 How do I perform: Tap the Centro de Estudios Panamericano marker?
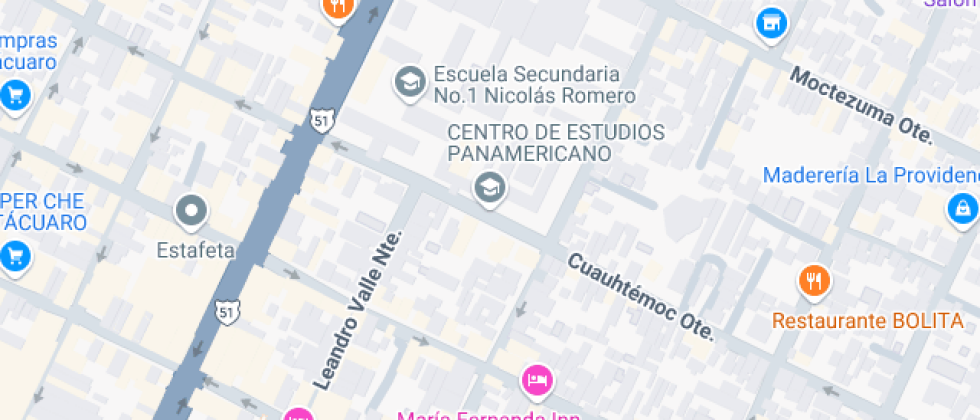pyautogui.click(x=488, y=186)
